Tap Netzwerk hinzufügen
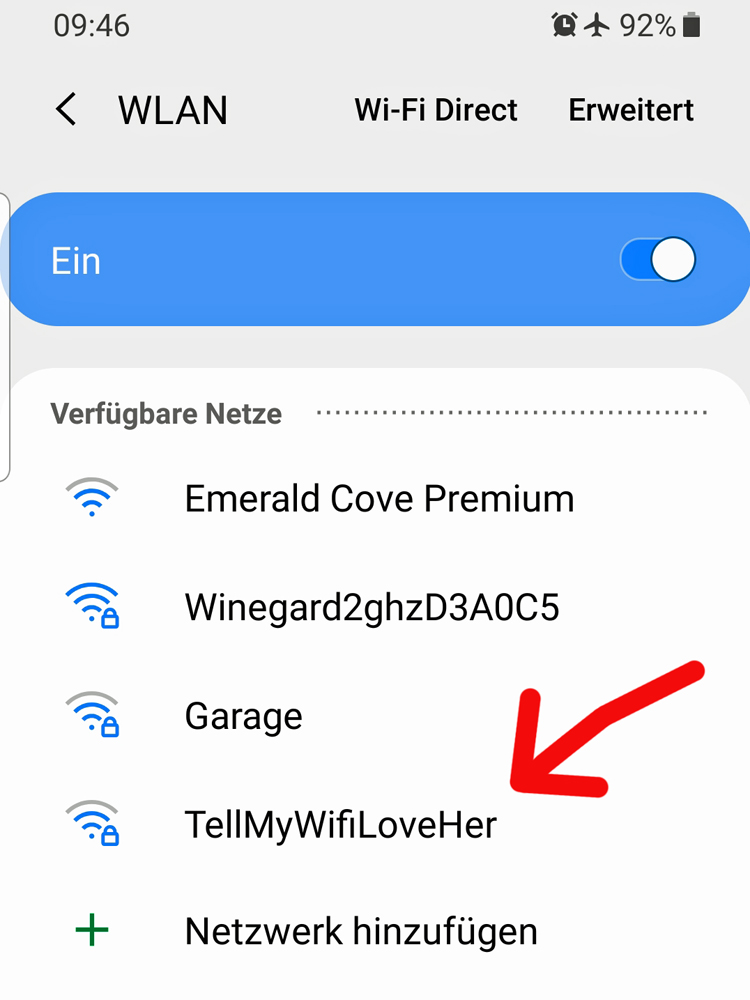Viewport: 750px width, 1000px height. coord(361,932)
